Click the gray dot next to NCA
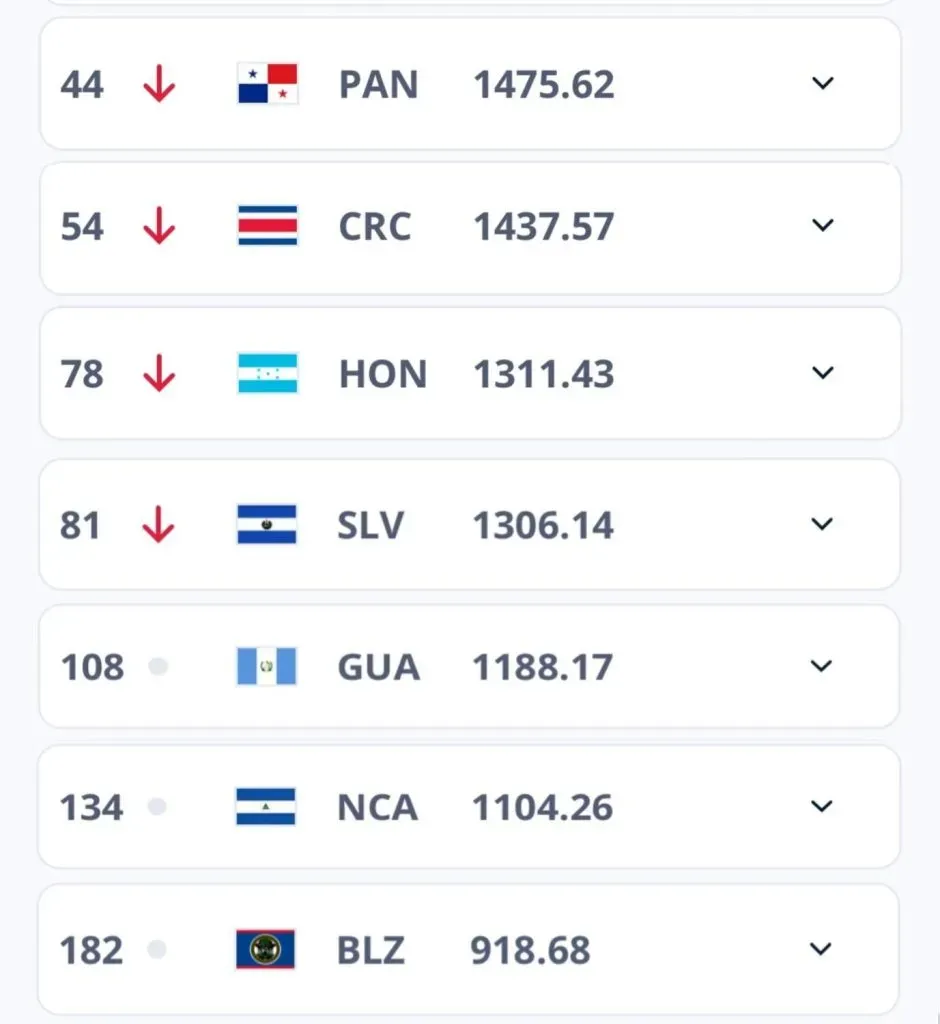 pos(158,807)
